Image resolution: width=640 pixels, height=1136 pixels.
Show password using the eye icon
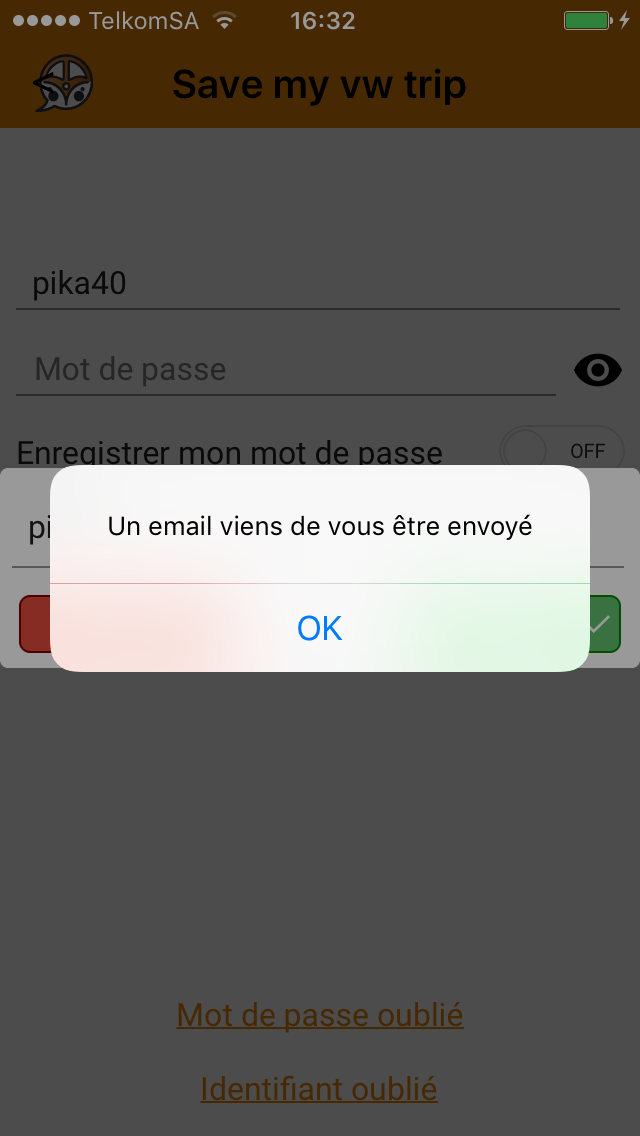pos(598,370)
